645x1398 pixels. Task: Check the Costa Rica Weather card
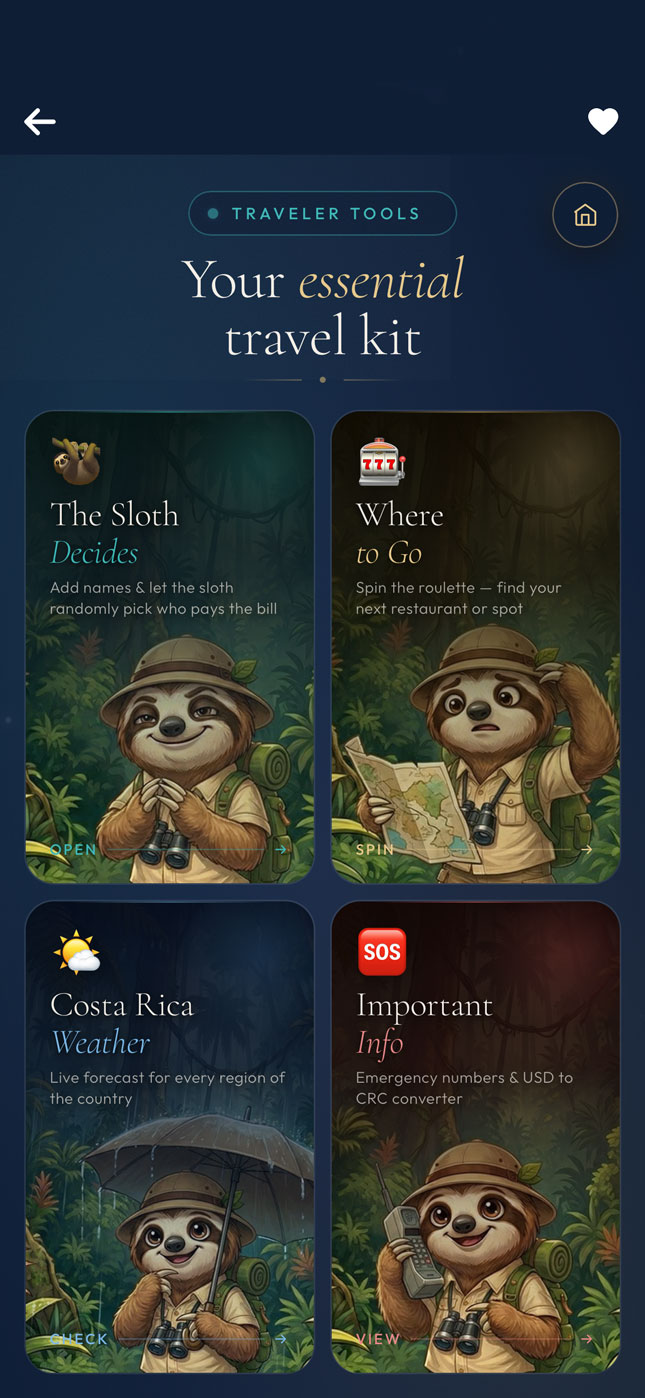coord(170,1137)
